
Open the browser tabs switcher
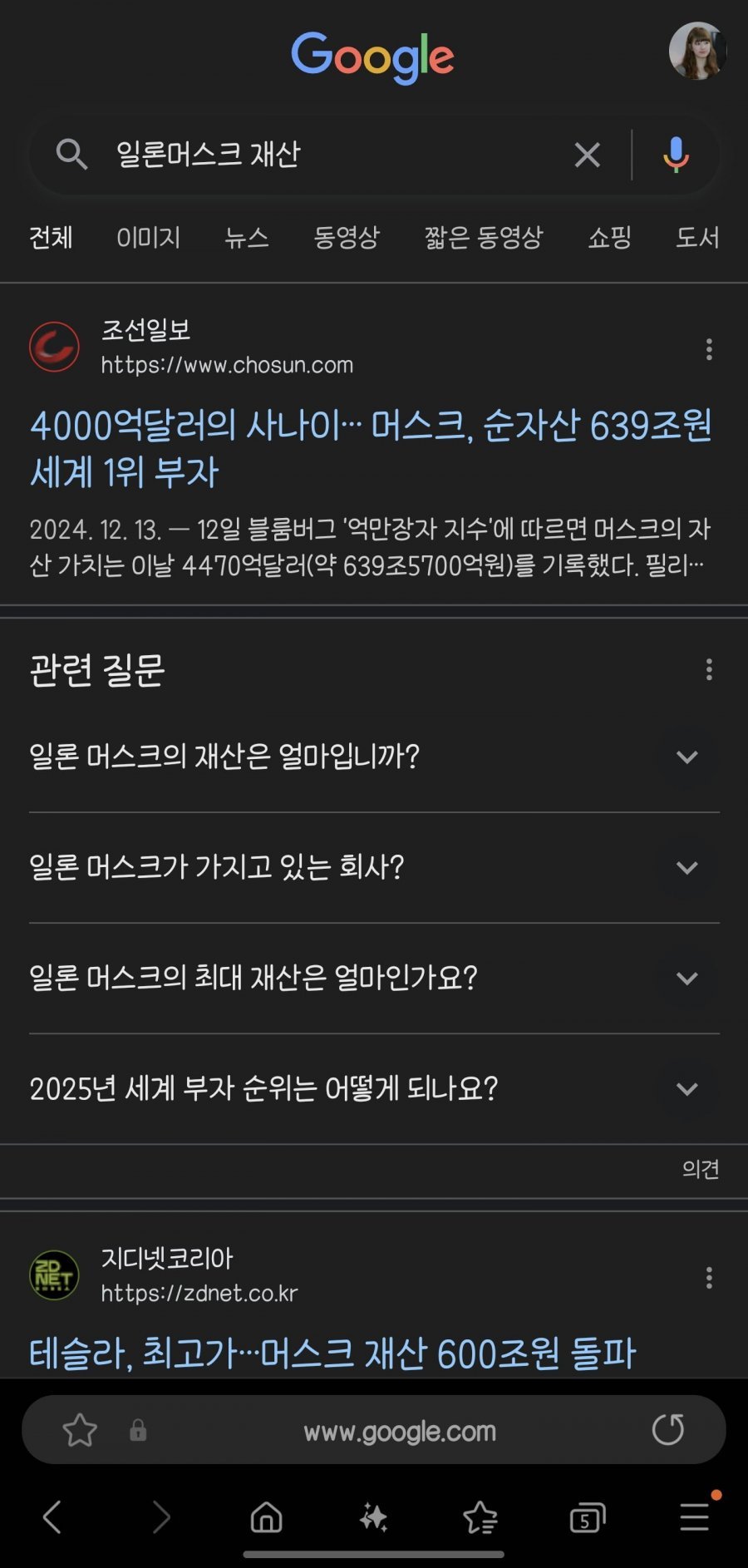coord(587,1518)
